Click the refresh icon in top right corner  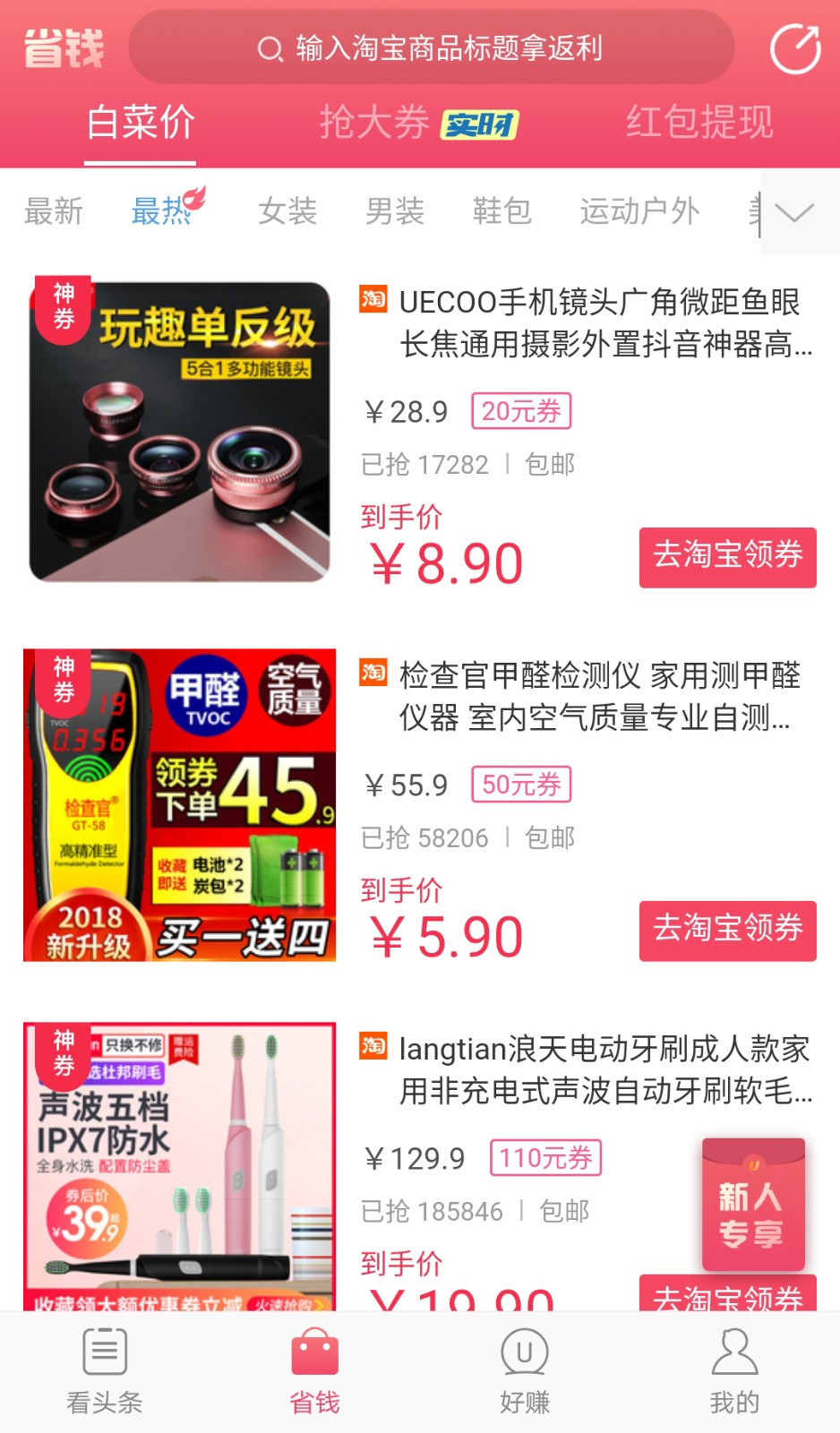(x=795, y=48)
